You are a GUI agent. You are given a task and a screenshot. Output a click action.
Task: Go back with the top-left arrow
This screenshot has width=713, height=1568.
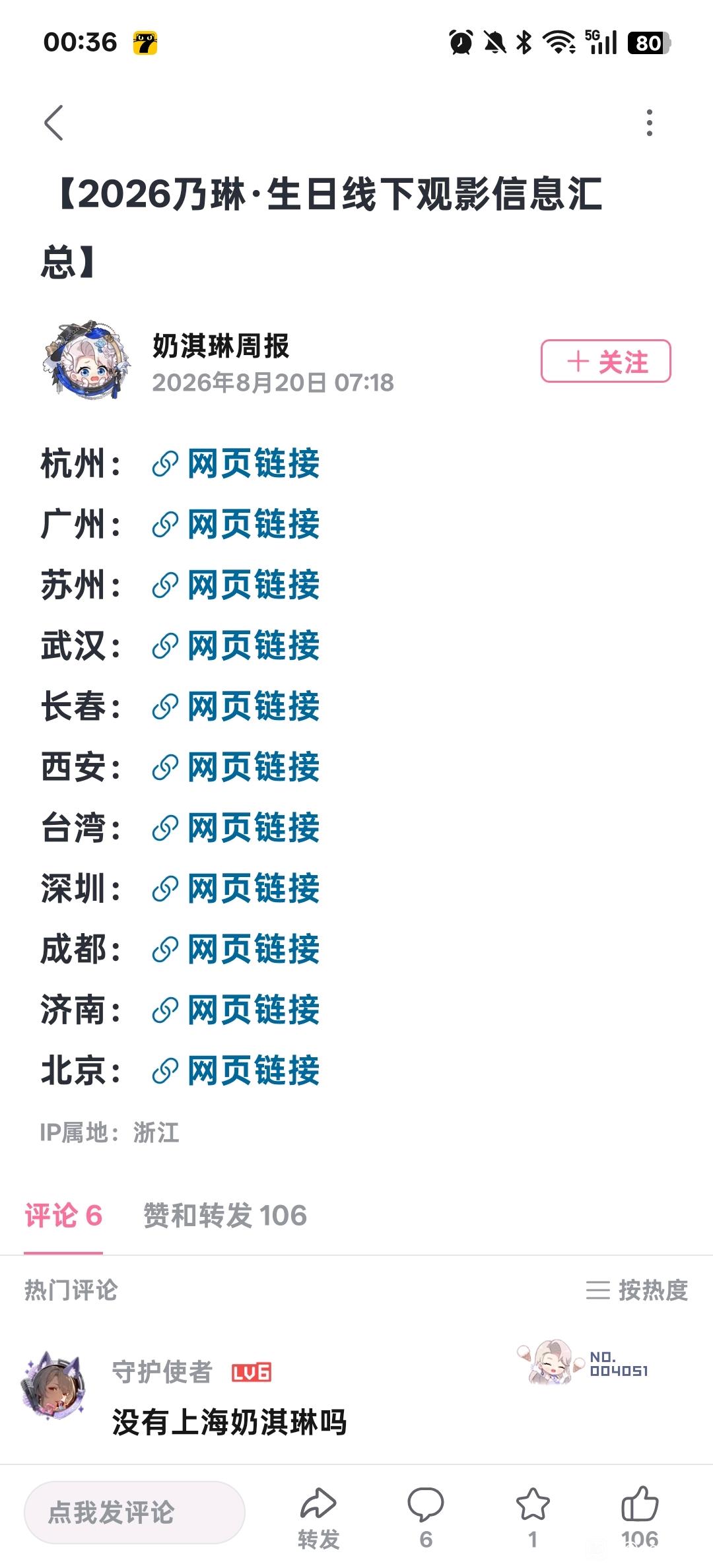54,123
